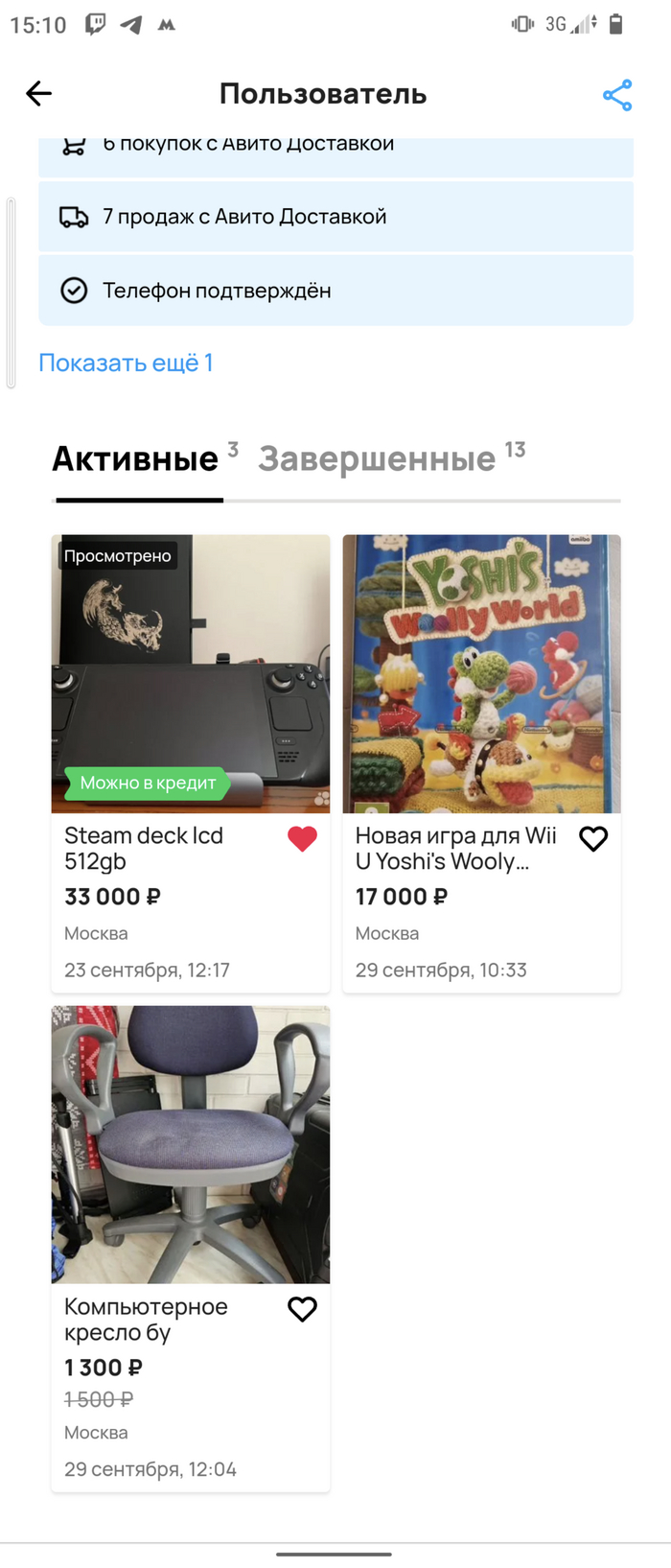Tap the 'Показать ещё 1' link
671x1568 pixels.
[126, 363]
